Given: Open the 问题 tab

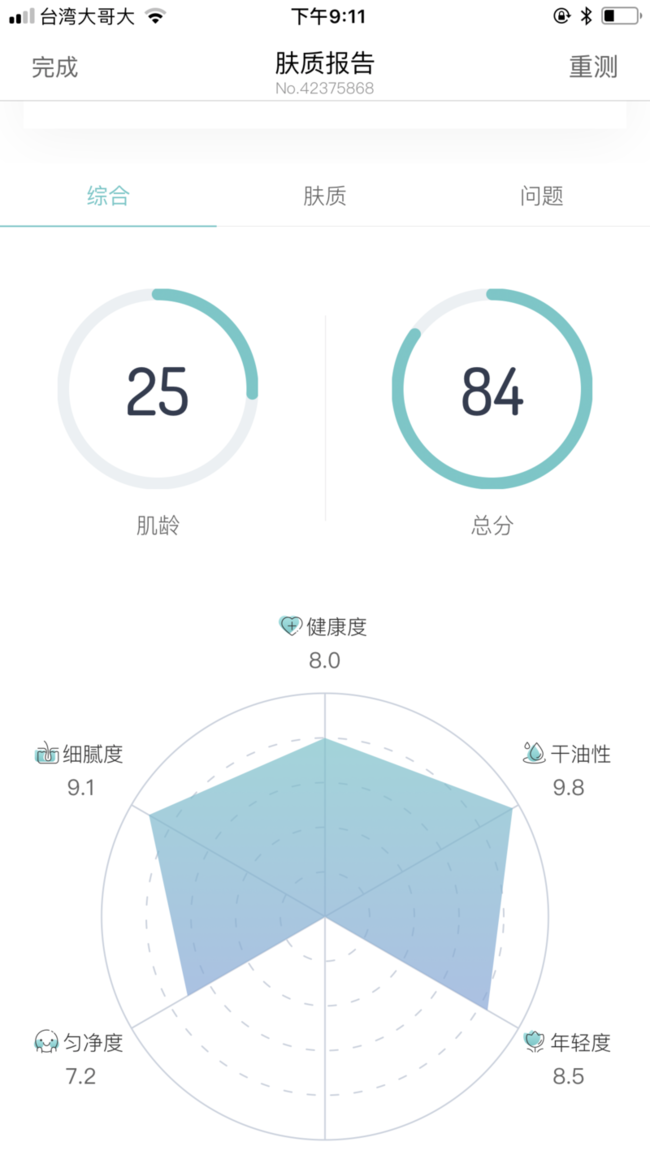Looking at the screenshot, I should [541, 196].
